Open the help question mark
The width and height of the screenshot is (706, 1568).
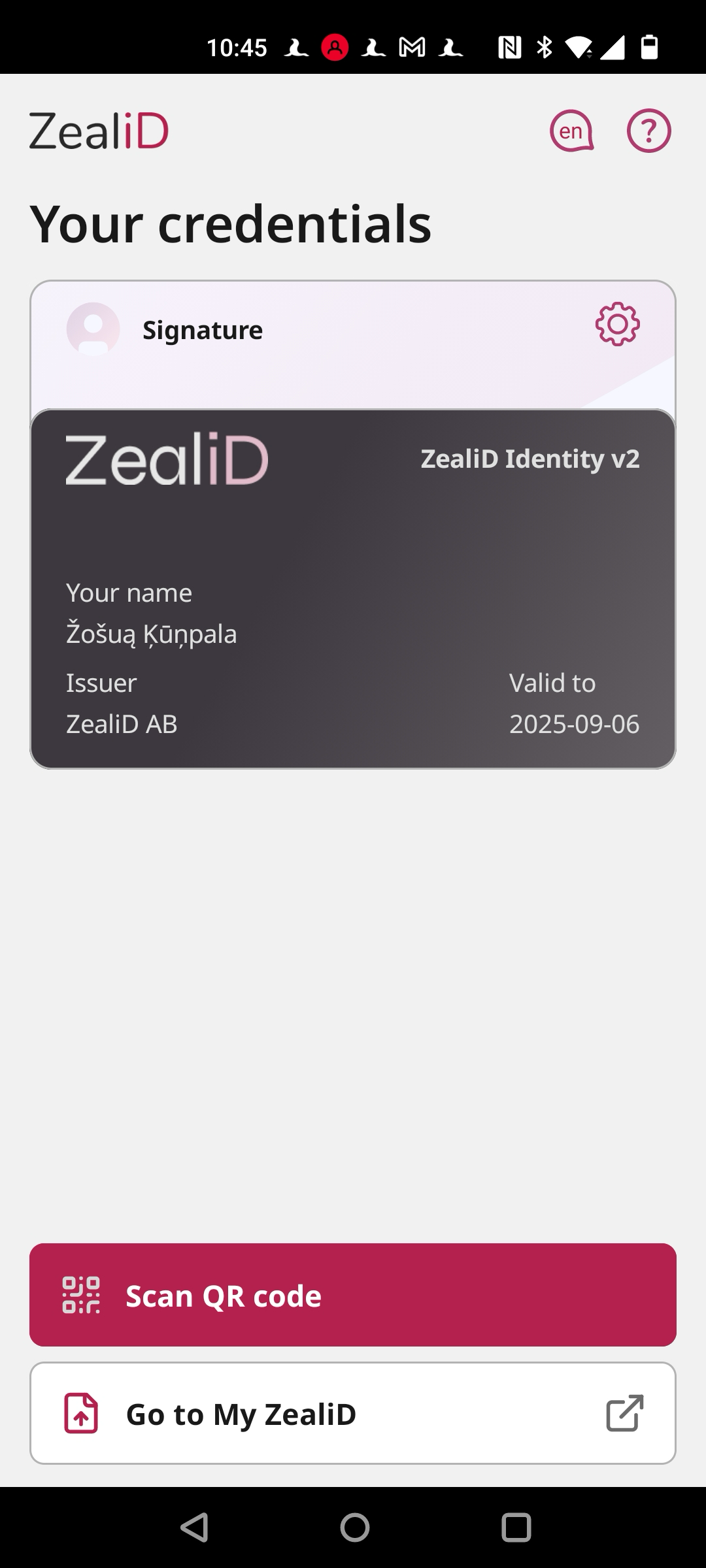coord(648,131)
